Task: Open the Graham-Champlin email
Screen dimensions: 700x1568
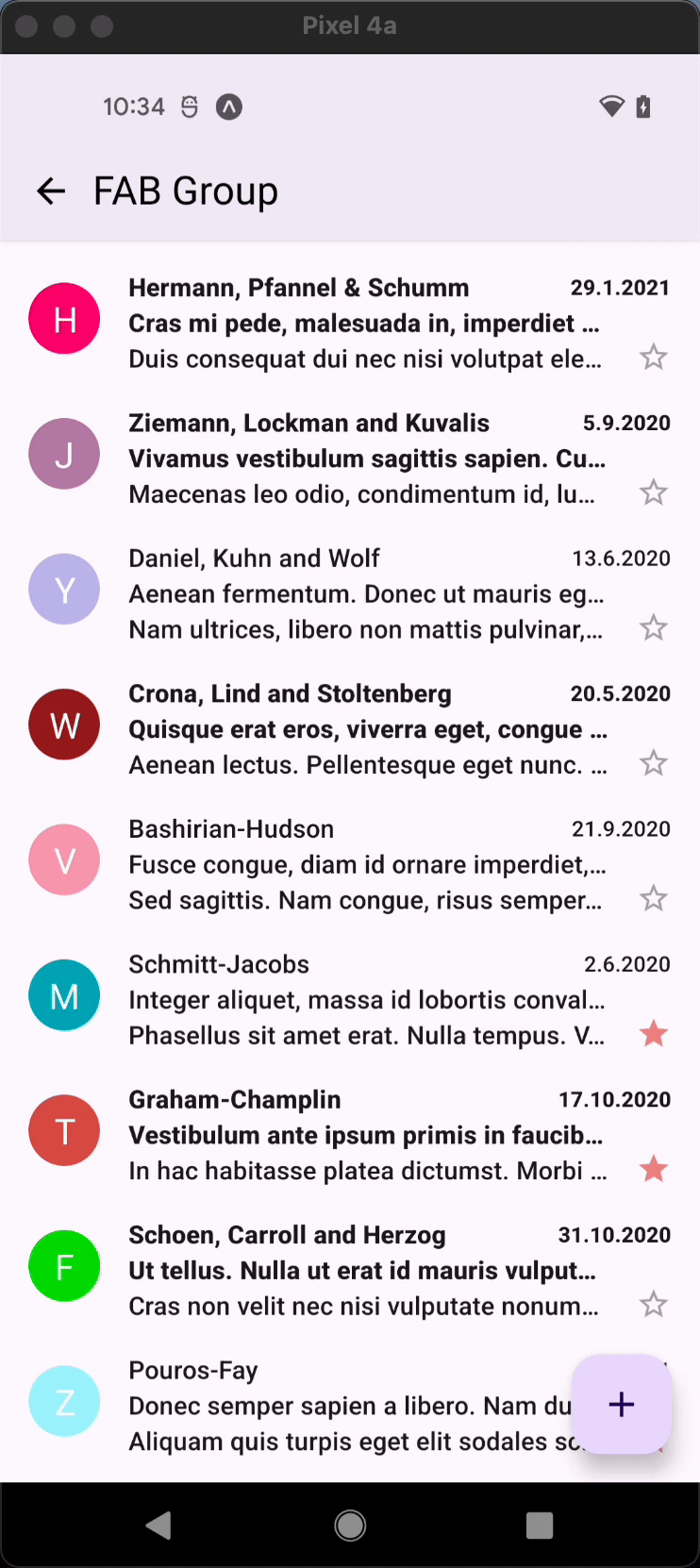Action: [x=358, y=1134]
